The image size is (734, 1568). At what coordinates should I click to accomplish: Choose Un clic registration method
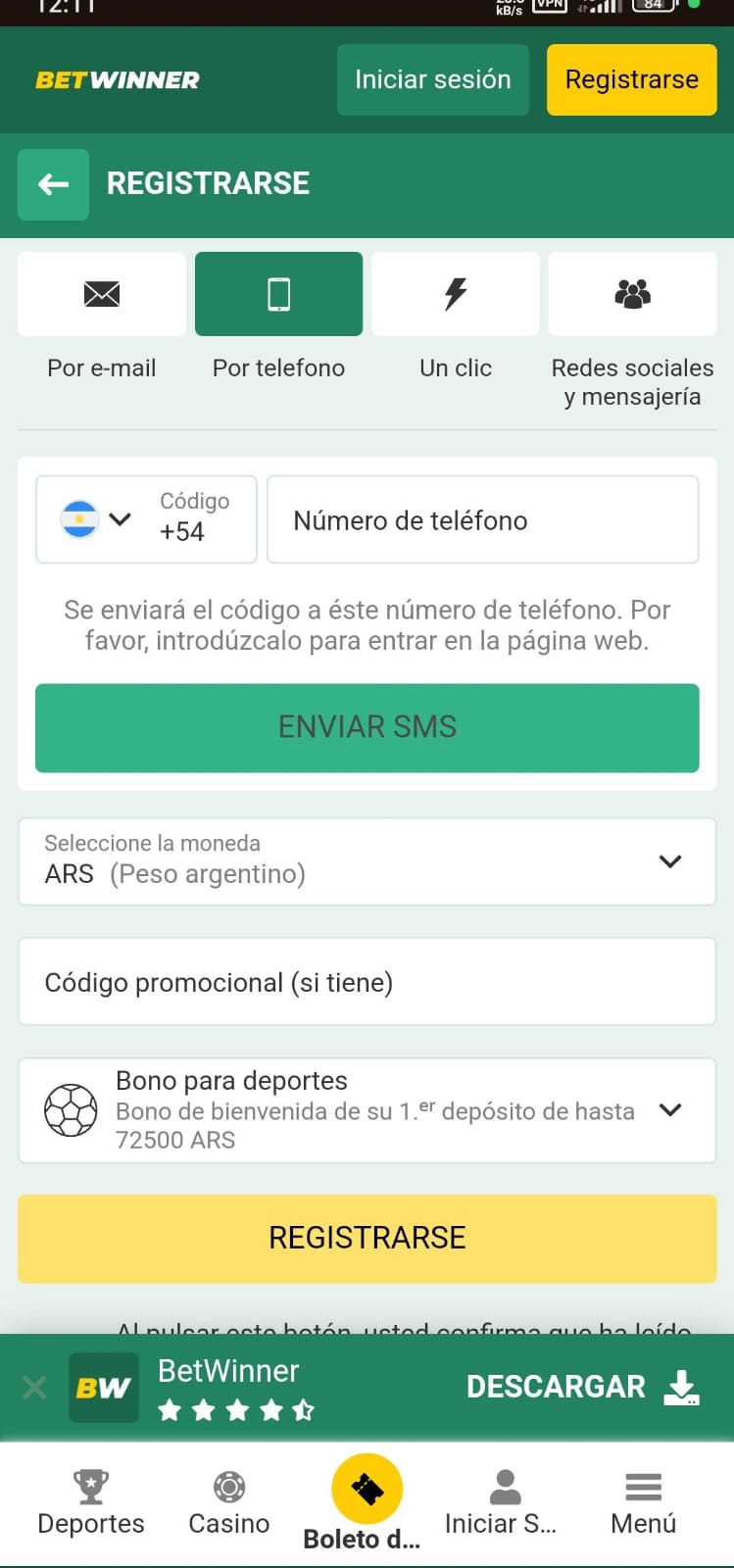point(456,294)
